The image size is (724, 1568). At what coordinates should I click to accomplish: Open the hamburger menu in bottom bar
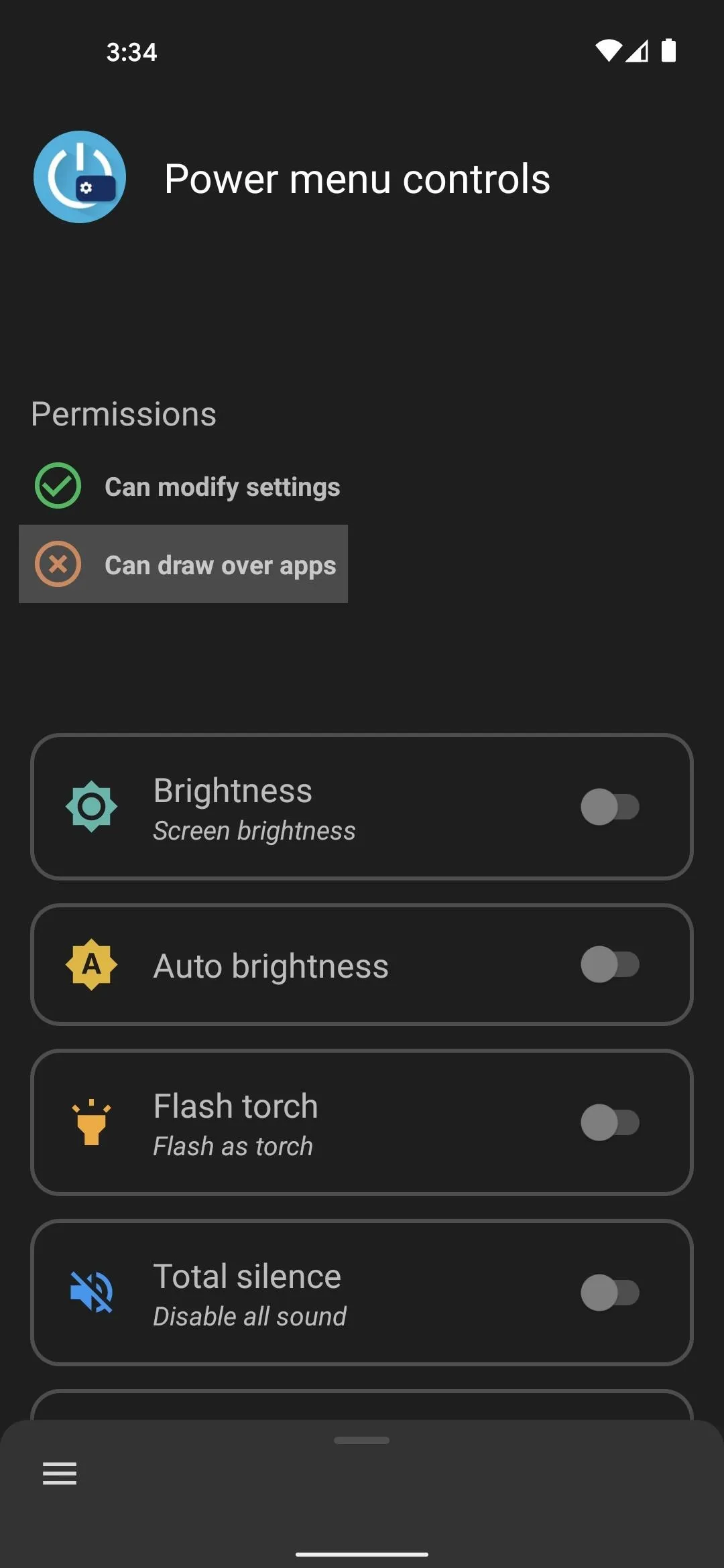point(60,1473)
